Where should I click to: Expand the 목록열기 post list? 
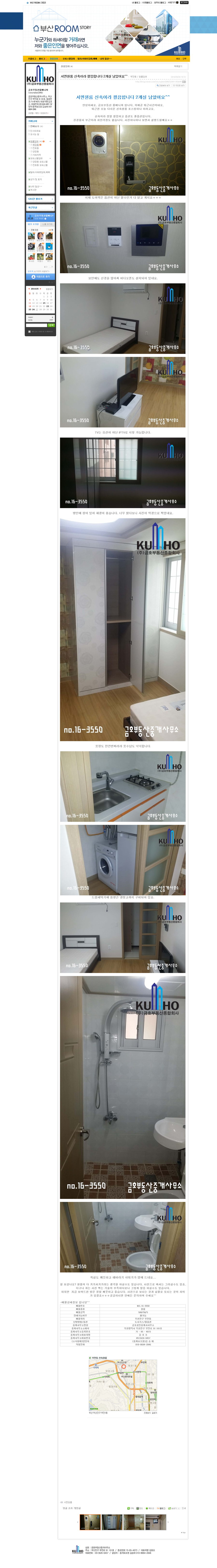(x=177, y=66)
